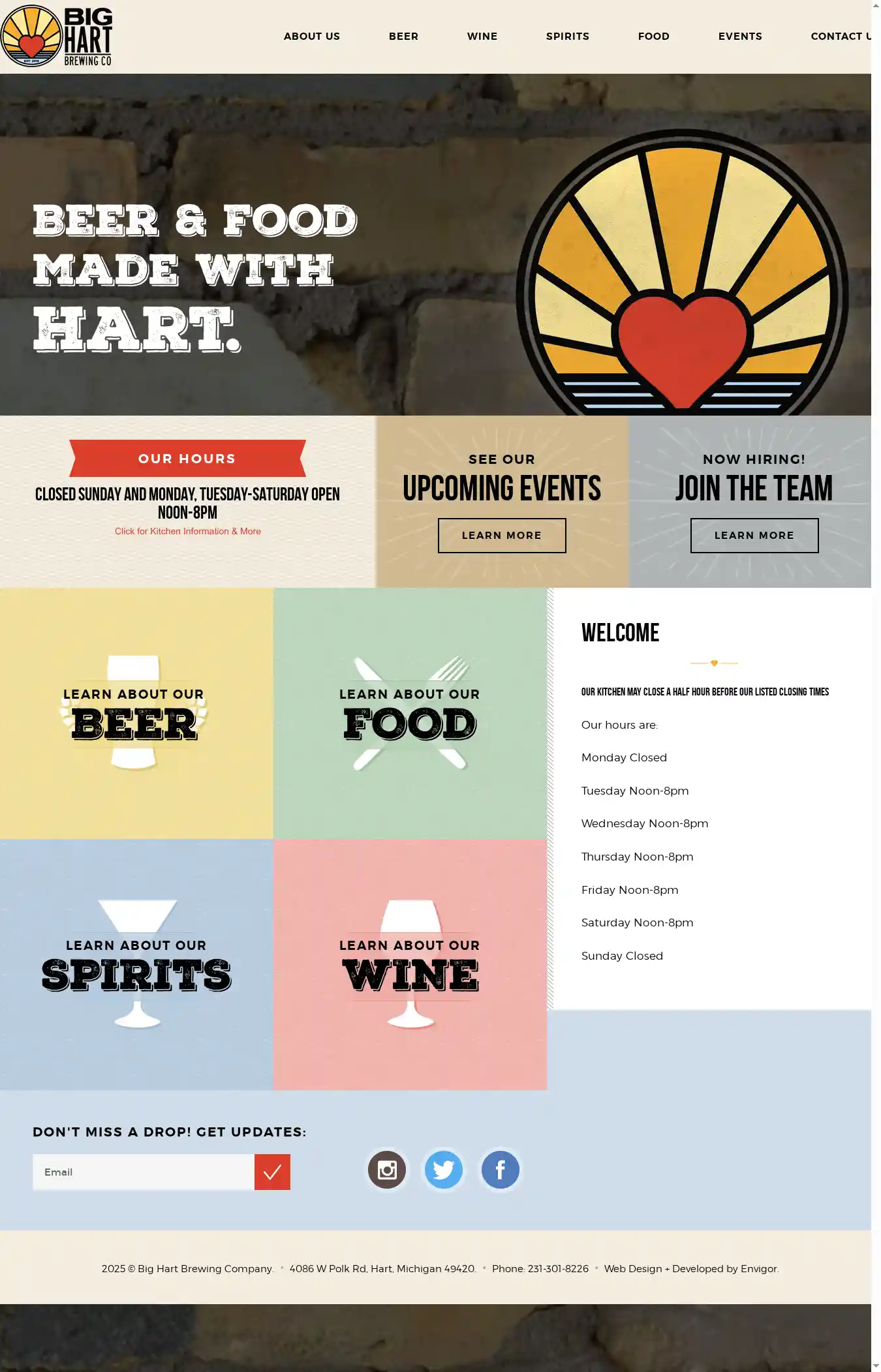The width and height of the screenshot is (881, 1372).
Task: Visit the brewery's Instagram page
Action: point(387,1170)
